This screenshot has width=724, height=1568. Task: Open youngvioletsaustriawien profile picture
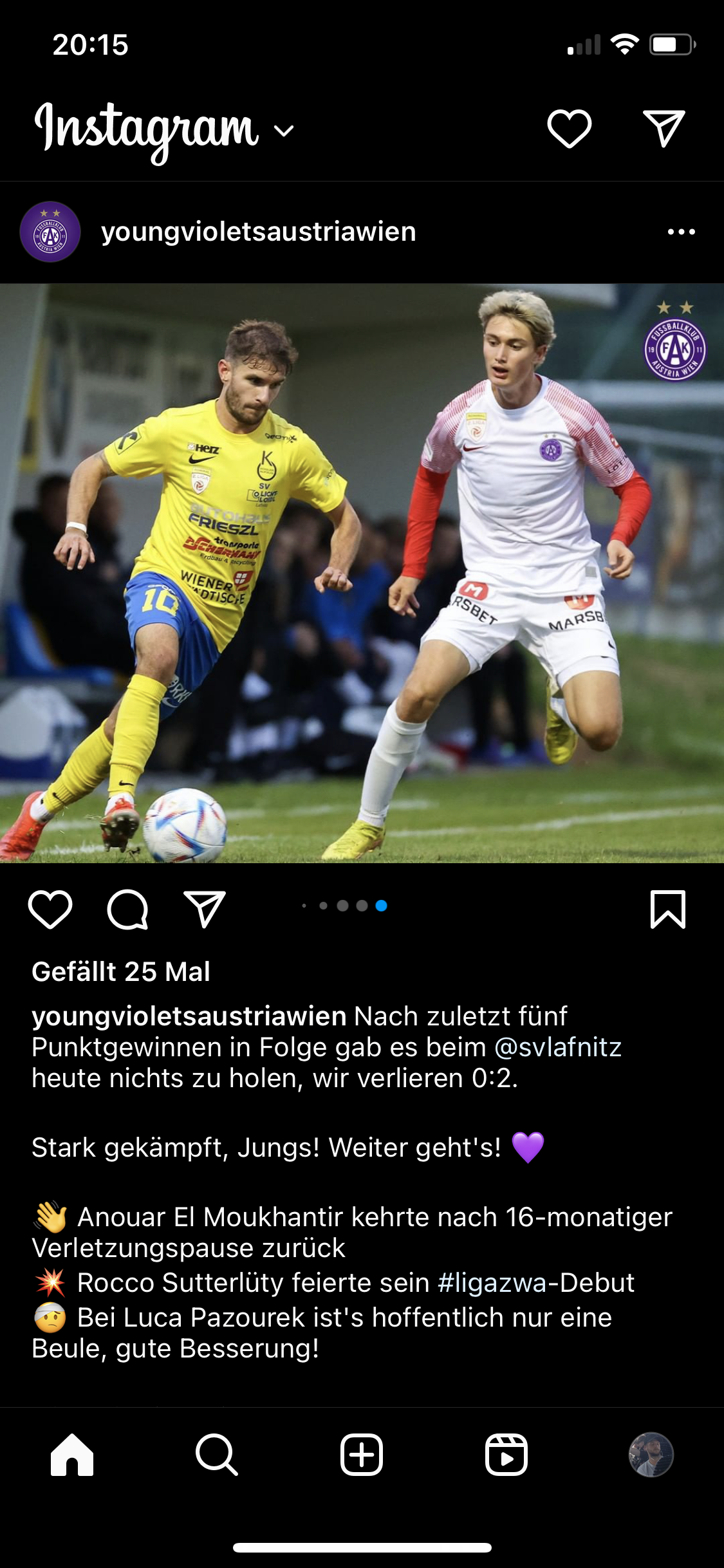(x=50, y=232)
